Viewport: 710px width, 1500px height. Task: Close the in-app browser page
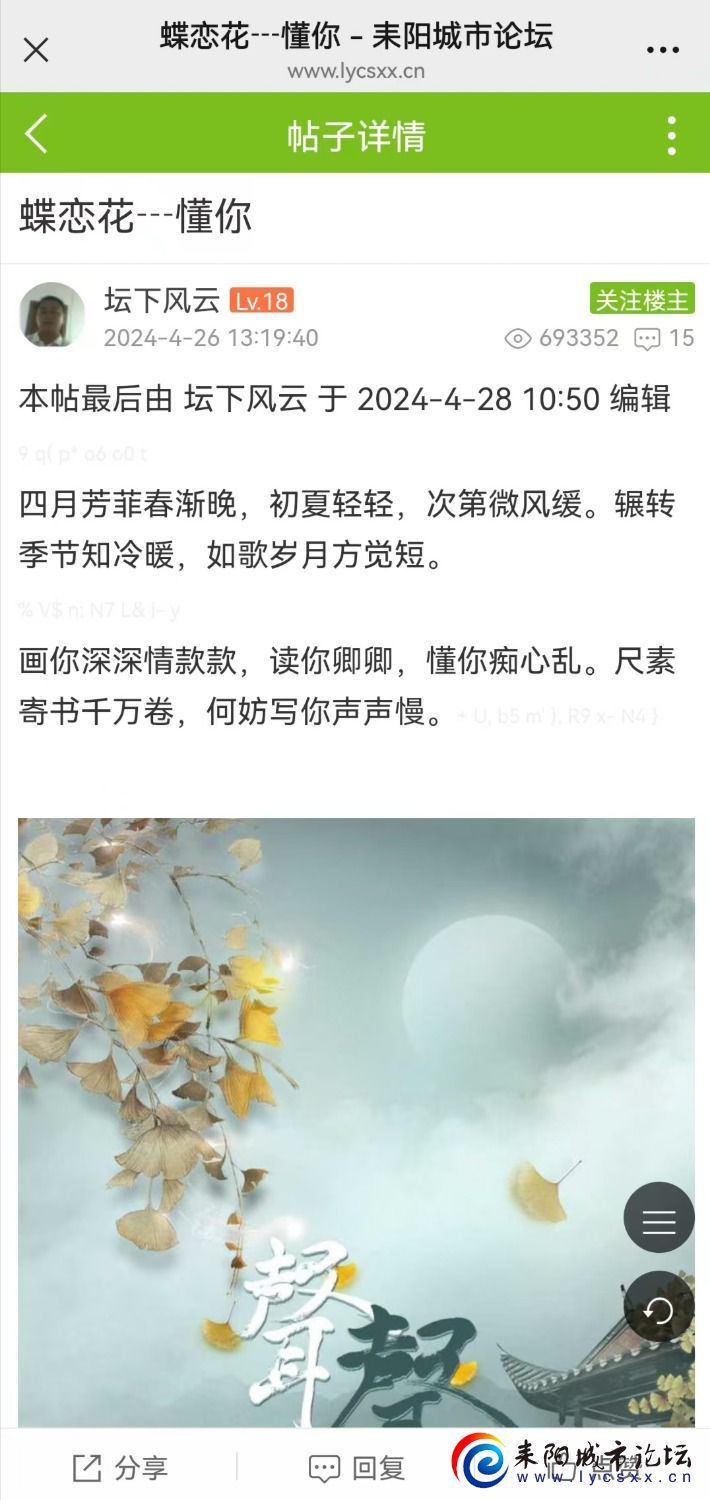(36, 49)
